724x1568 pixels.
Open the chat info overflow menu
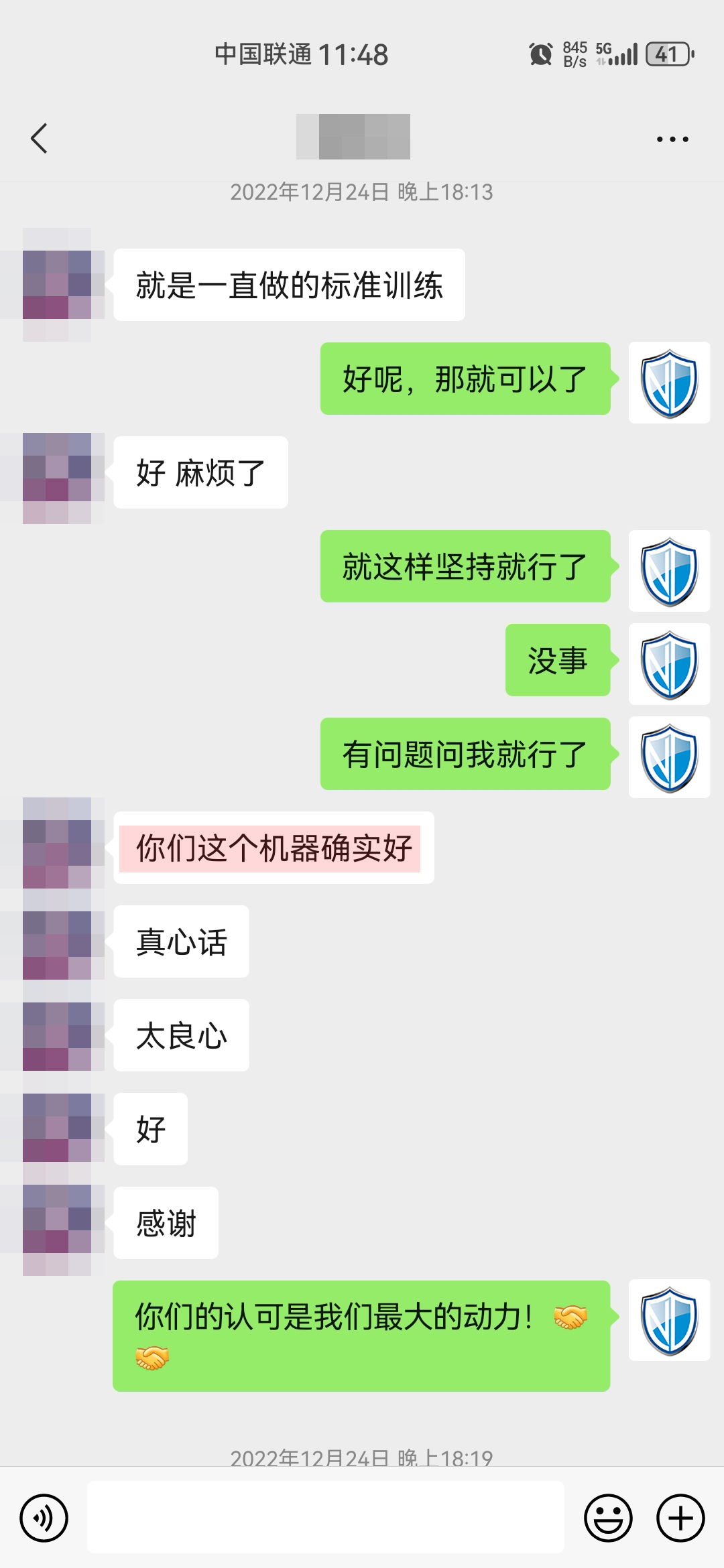coord(672,139)
